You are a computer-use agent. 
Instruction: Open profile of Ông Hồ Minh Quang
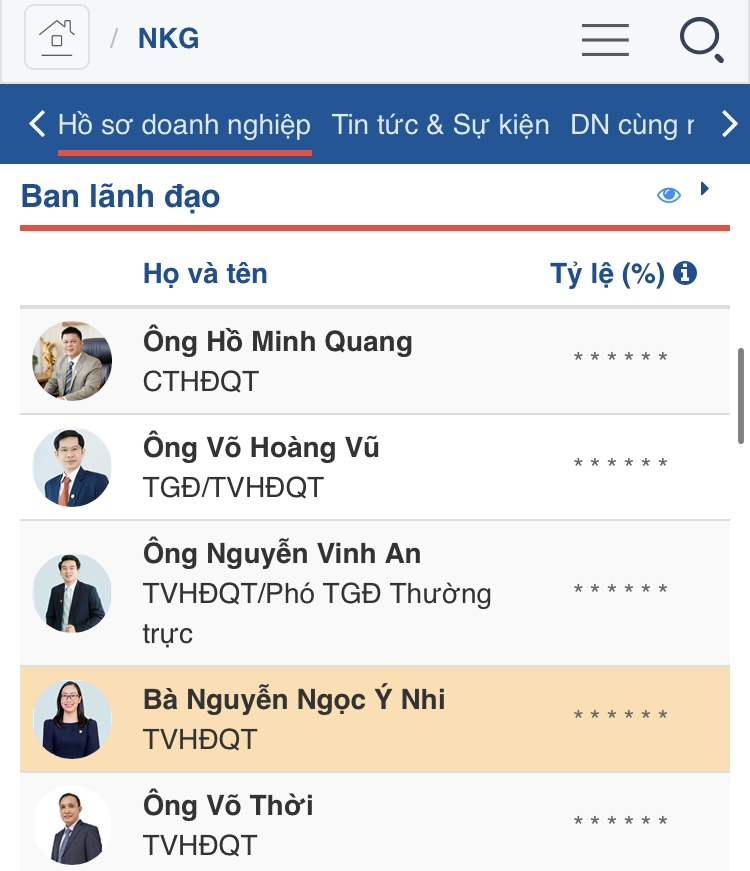277,342
